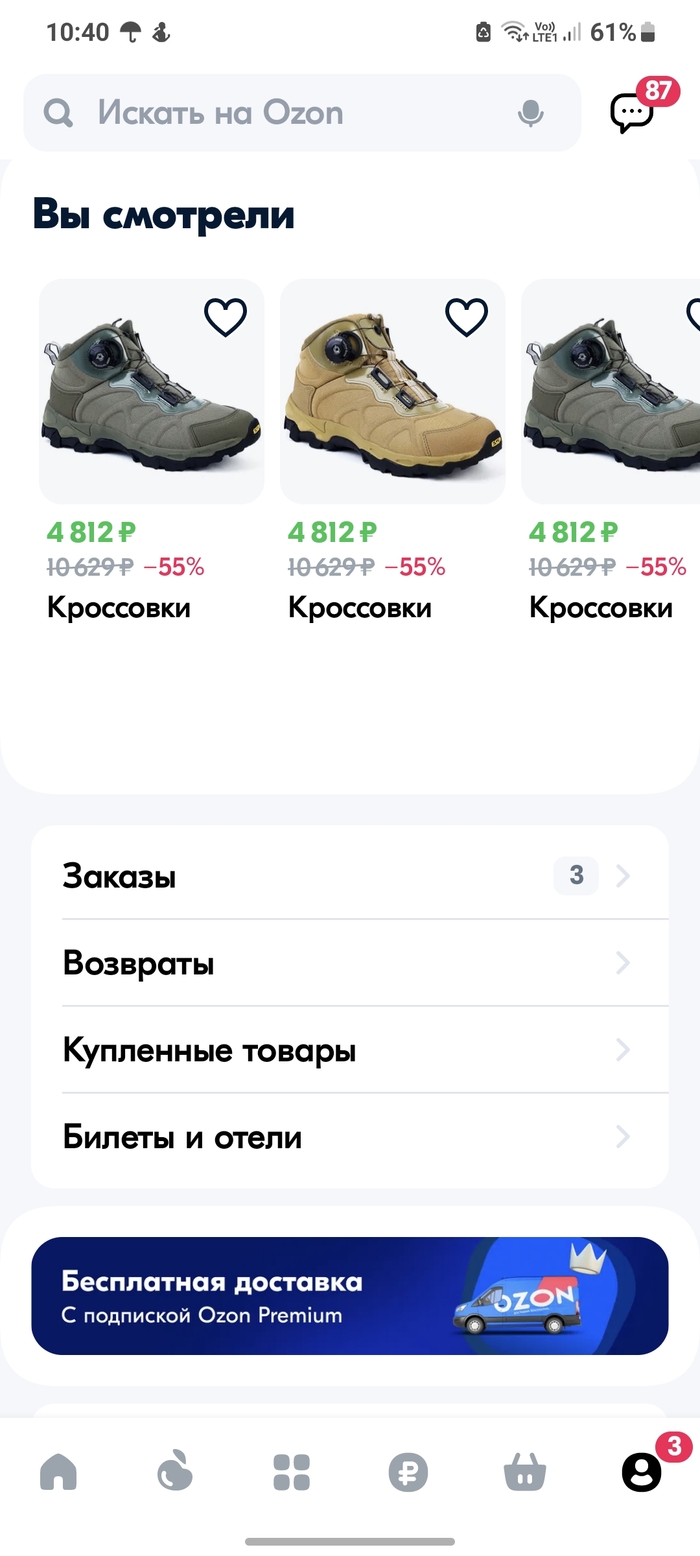Select the profile tab
The width and height of the screenshot is (700, 1556).
[x=642, y=1472]
